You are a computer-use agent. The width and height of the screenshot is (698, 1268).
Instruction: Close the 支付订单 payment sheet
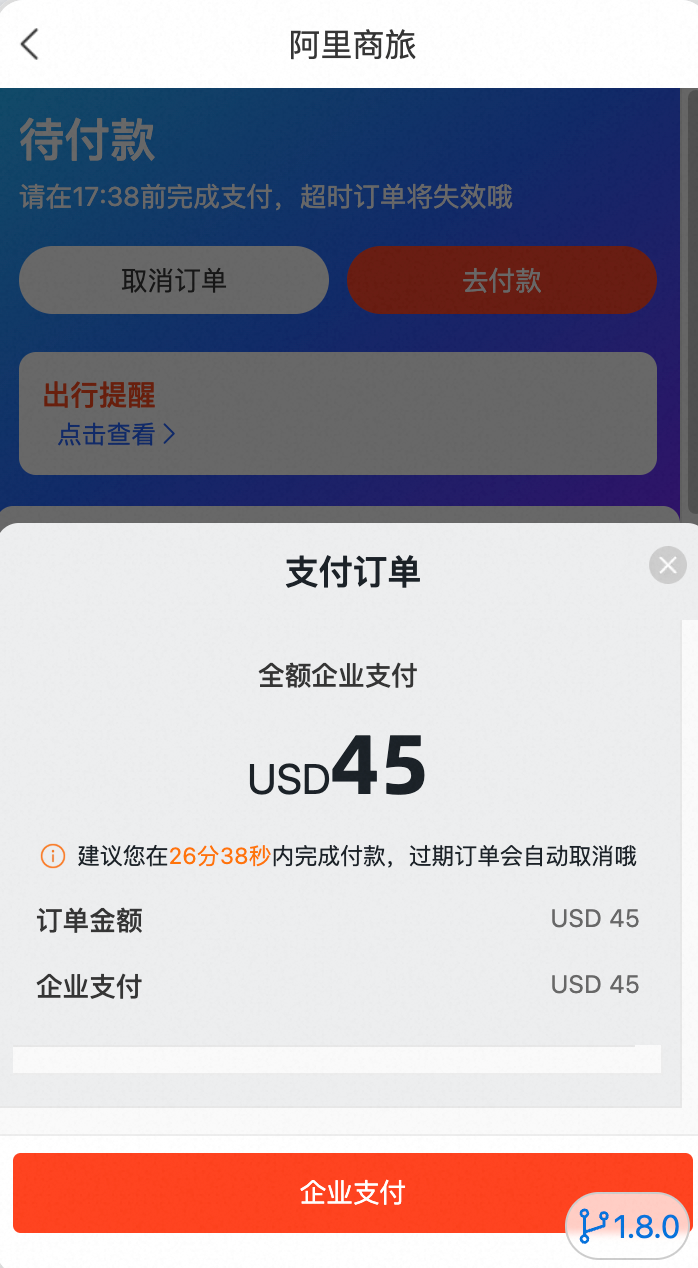click(x=667, y=565)
